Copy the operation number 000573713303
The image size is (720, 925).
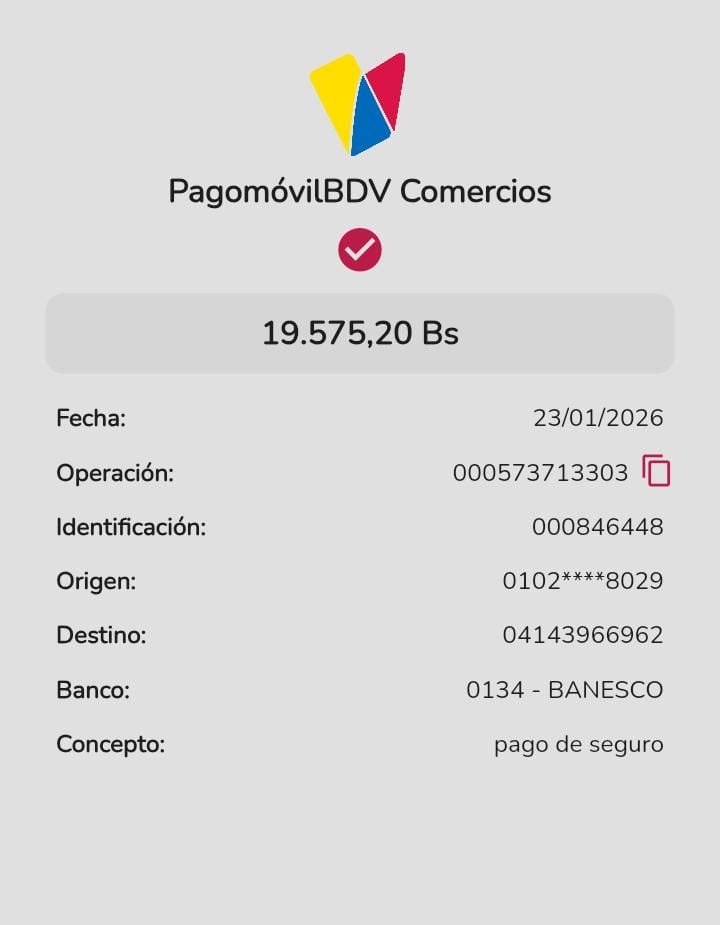(656, 471)
